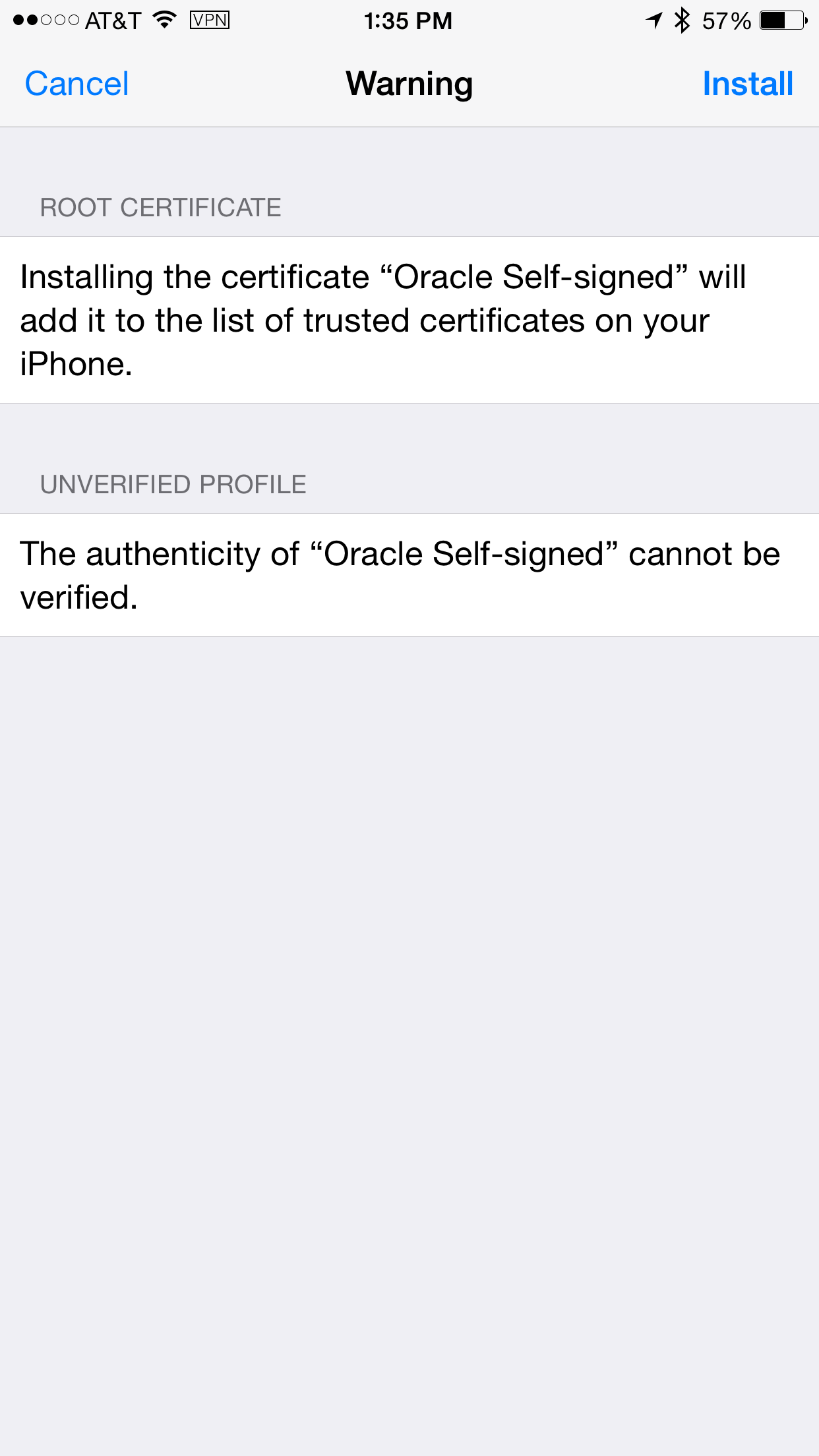Select the UNVERIFIED PROFILE section header

tap(173, 484)
